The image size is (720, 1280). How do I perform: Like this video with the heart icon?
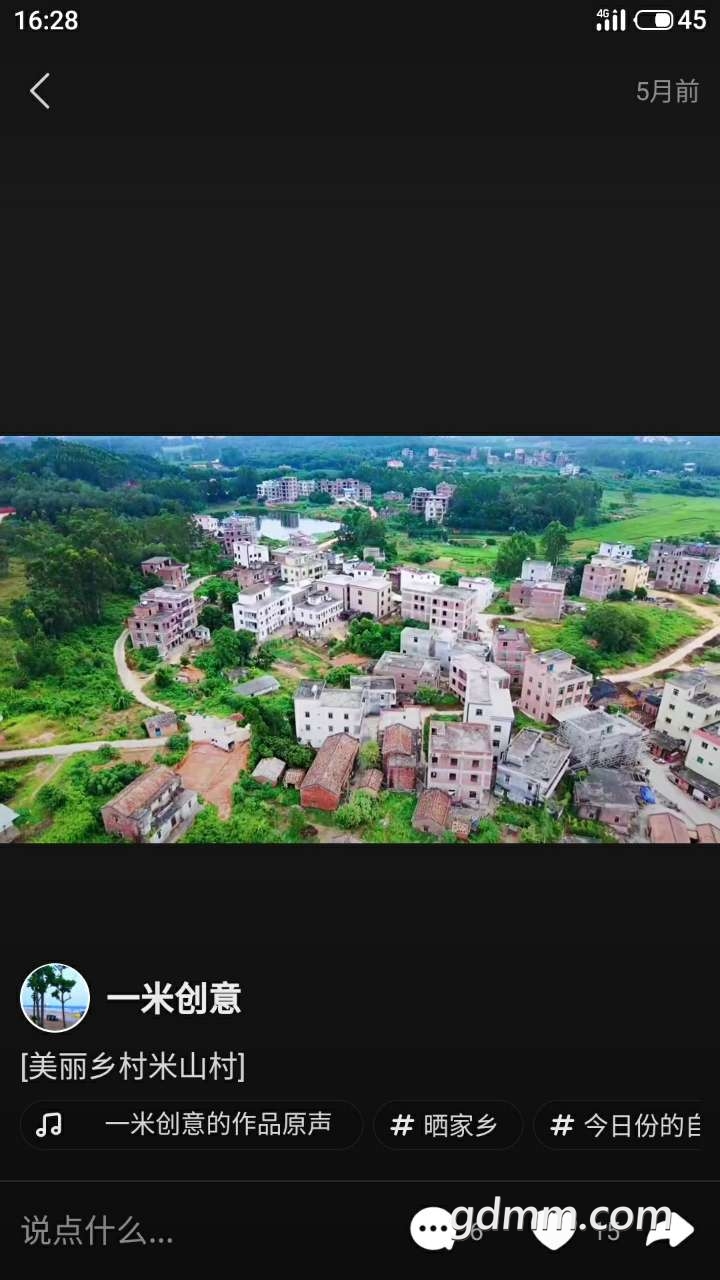point(552,1231)
